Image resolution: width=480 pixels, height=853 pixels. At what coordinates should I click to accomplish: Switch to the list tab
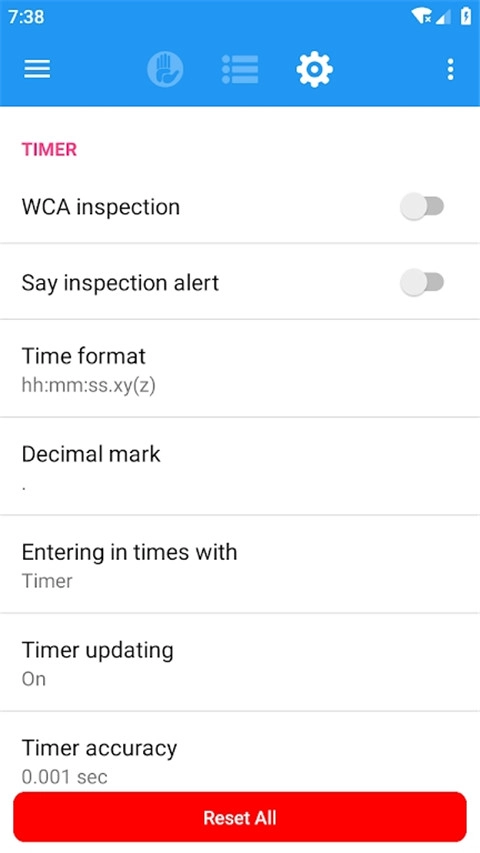coord(240,69)
